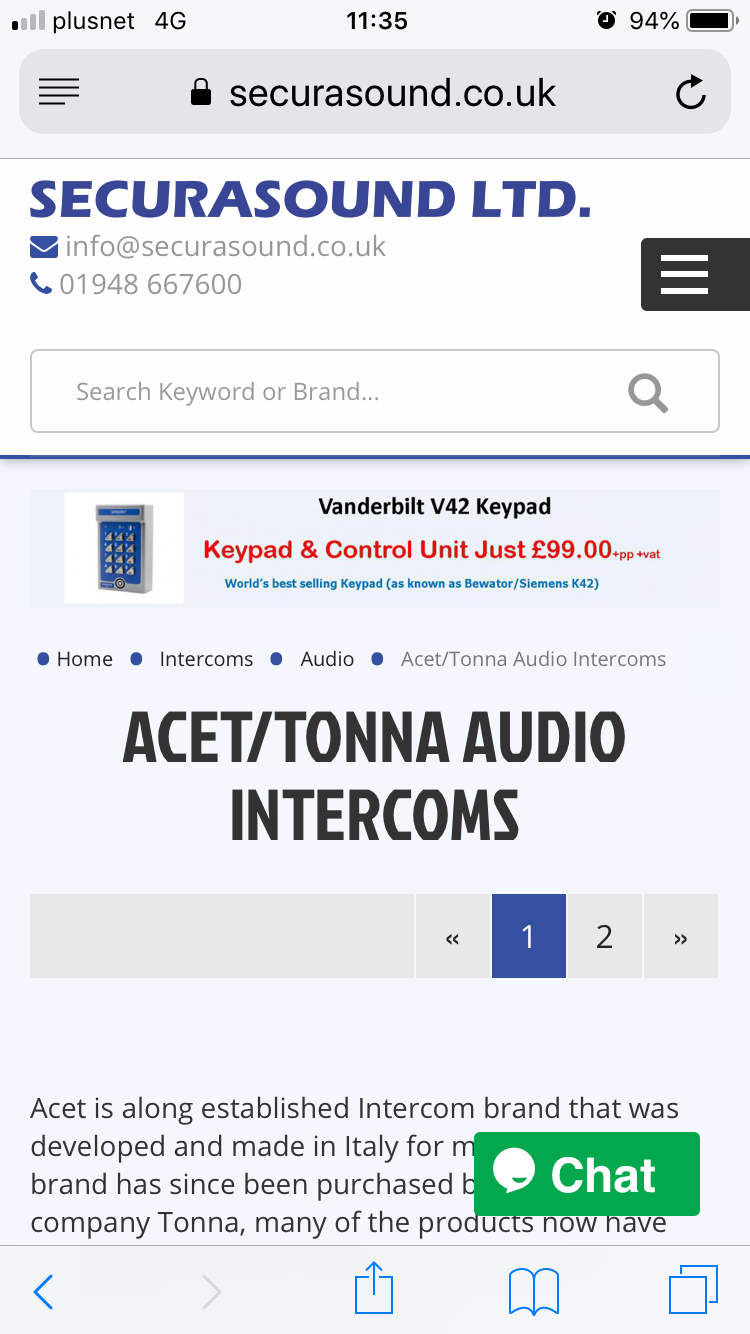Navigate to the Audio breadcrumb
Viewport: 750px width, 1334px height.
327,659
